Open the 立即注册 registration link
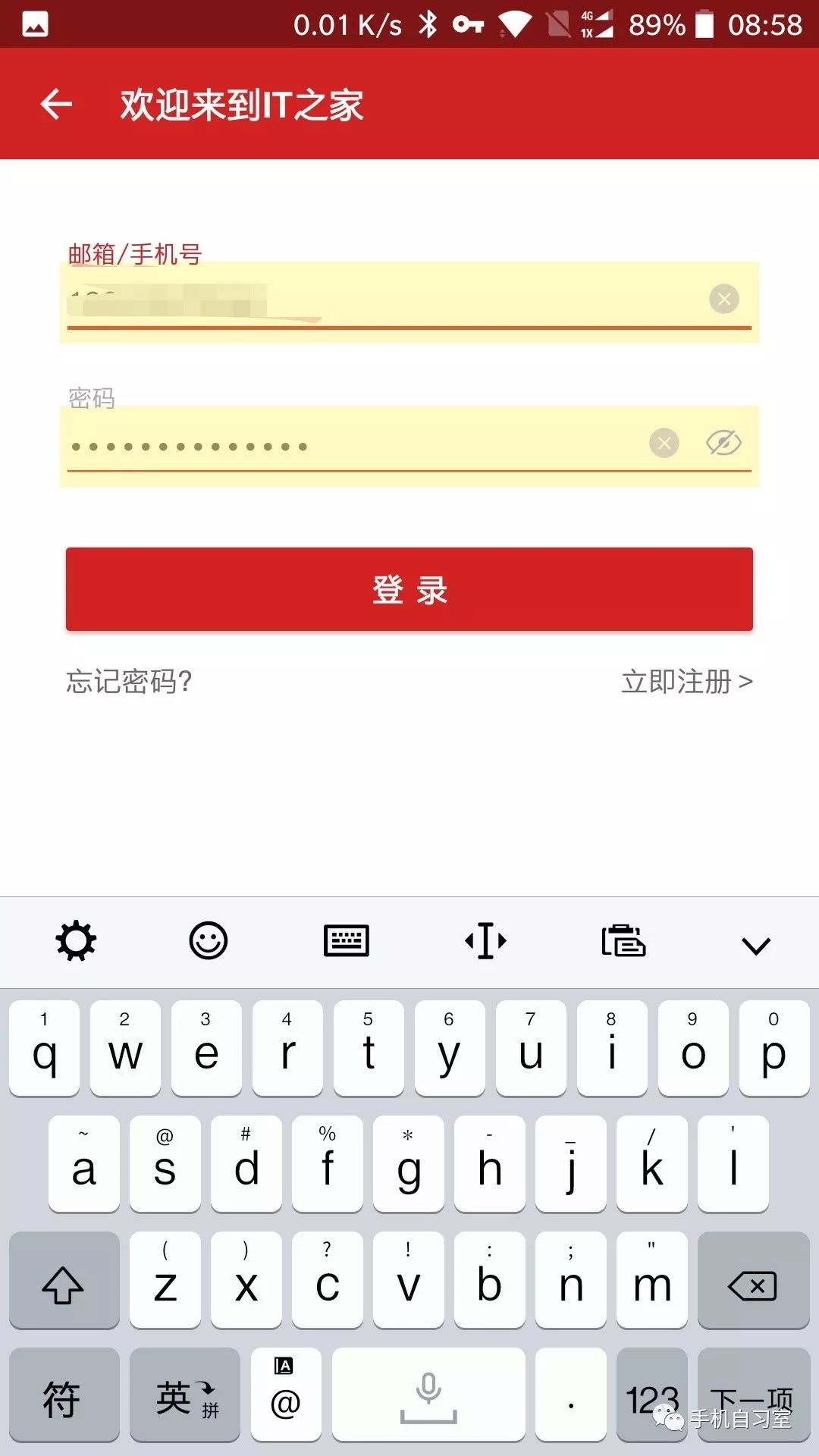The width and height of the screenshot is (819, 1456). tap(685, 682)
